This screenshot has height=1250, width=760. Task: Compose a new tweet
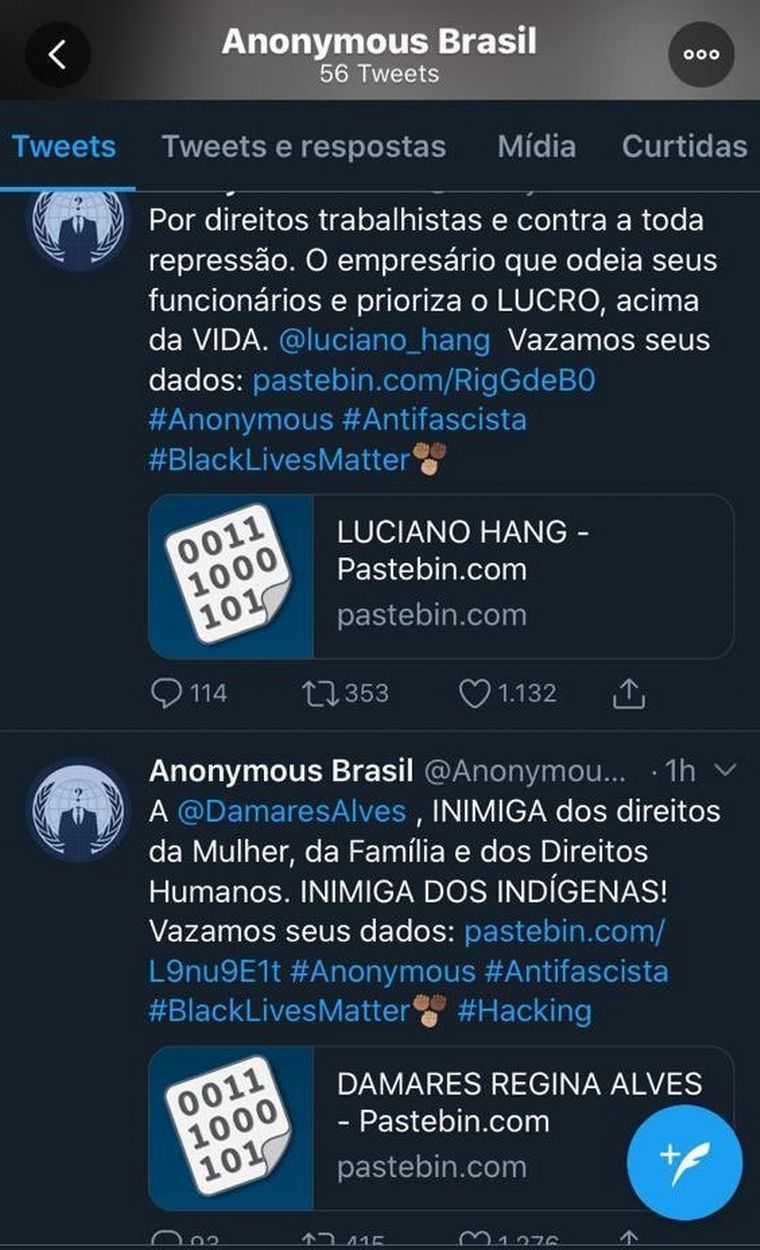tap(684, 1162)
